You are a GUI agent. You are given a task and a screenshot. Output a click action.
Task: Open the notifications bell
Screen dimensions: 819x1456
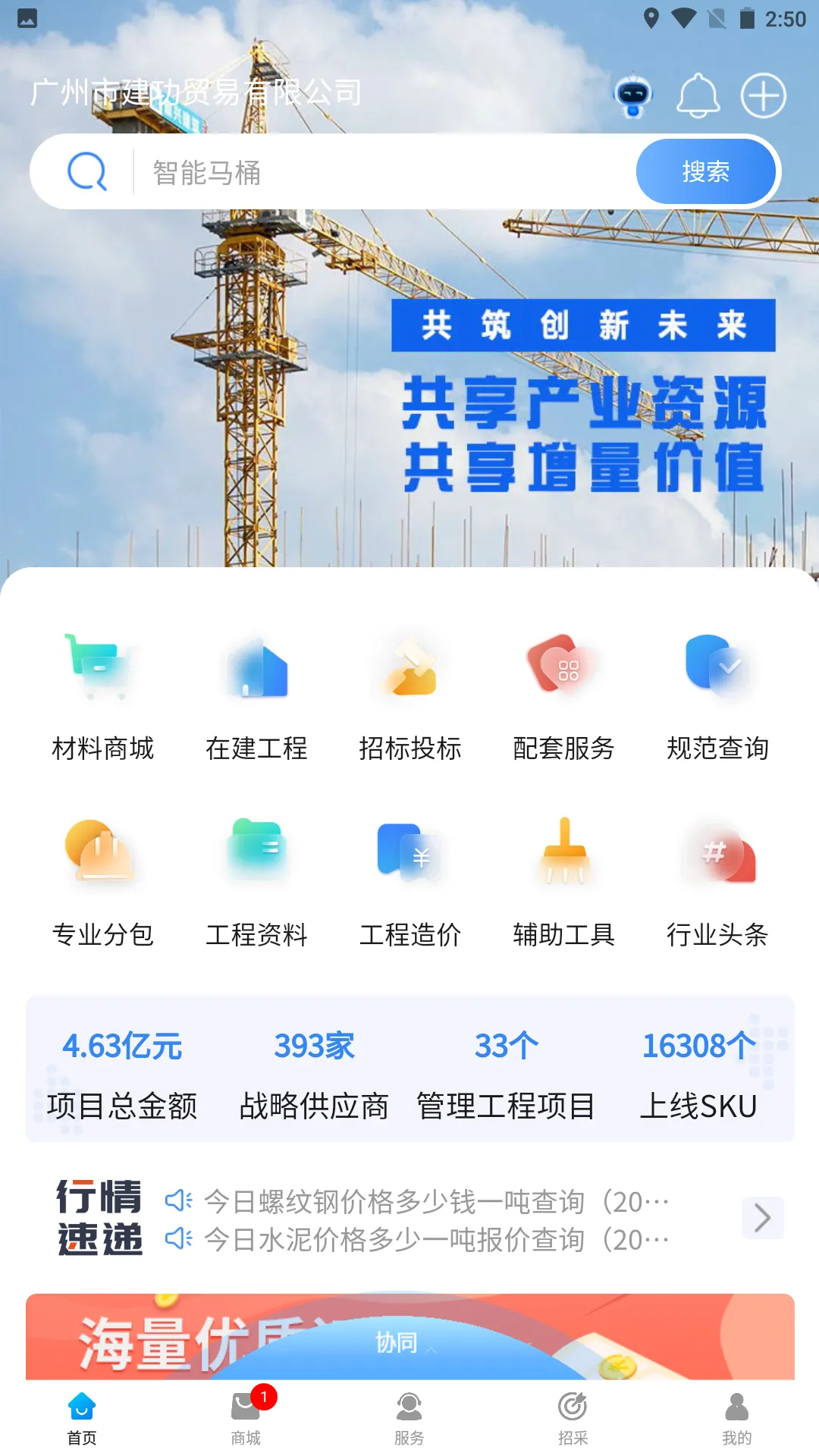pos(698,96)
